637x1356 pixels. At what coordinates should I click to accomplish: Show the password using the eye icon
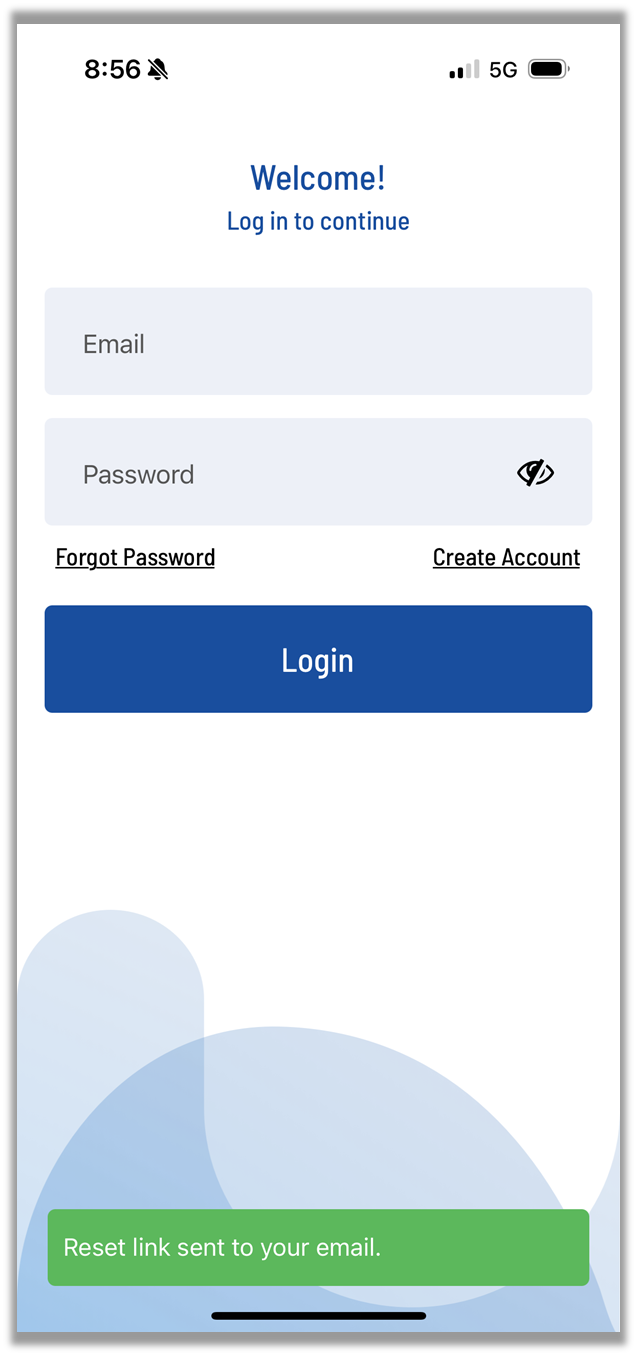point(535,473)
